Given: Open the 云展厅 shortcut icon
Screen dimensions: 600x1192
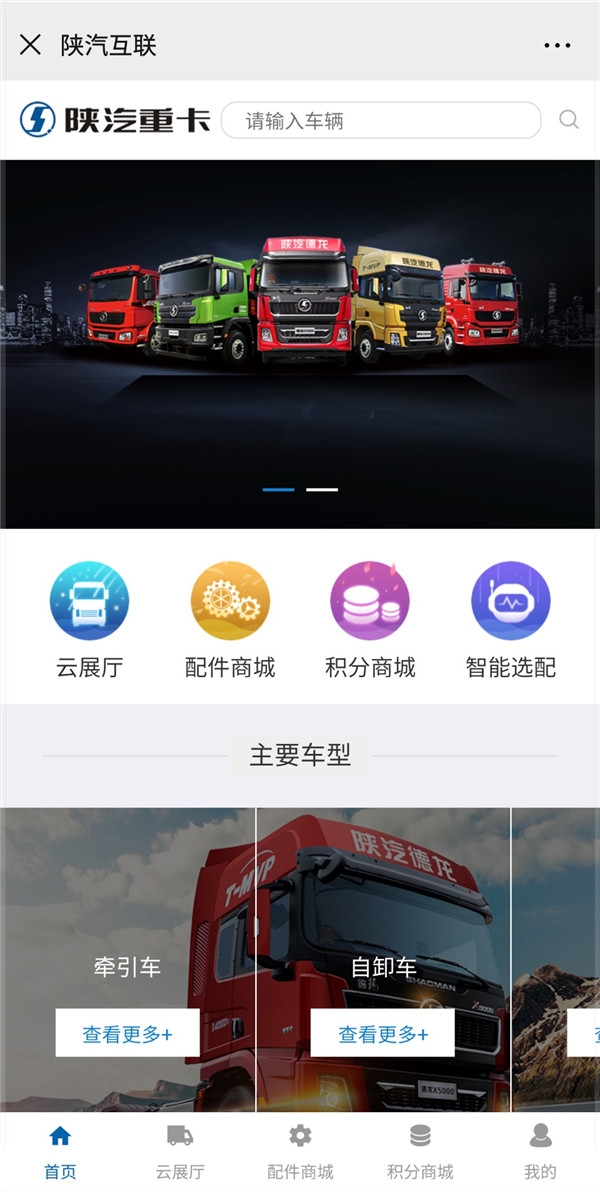Looking at the screenshot, I should point(90,601).
